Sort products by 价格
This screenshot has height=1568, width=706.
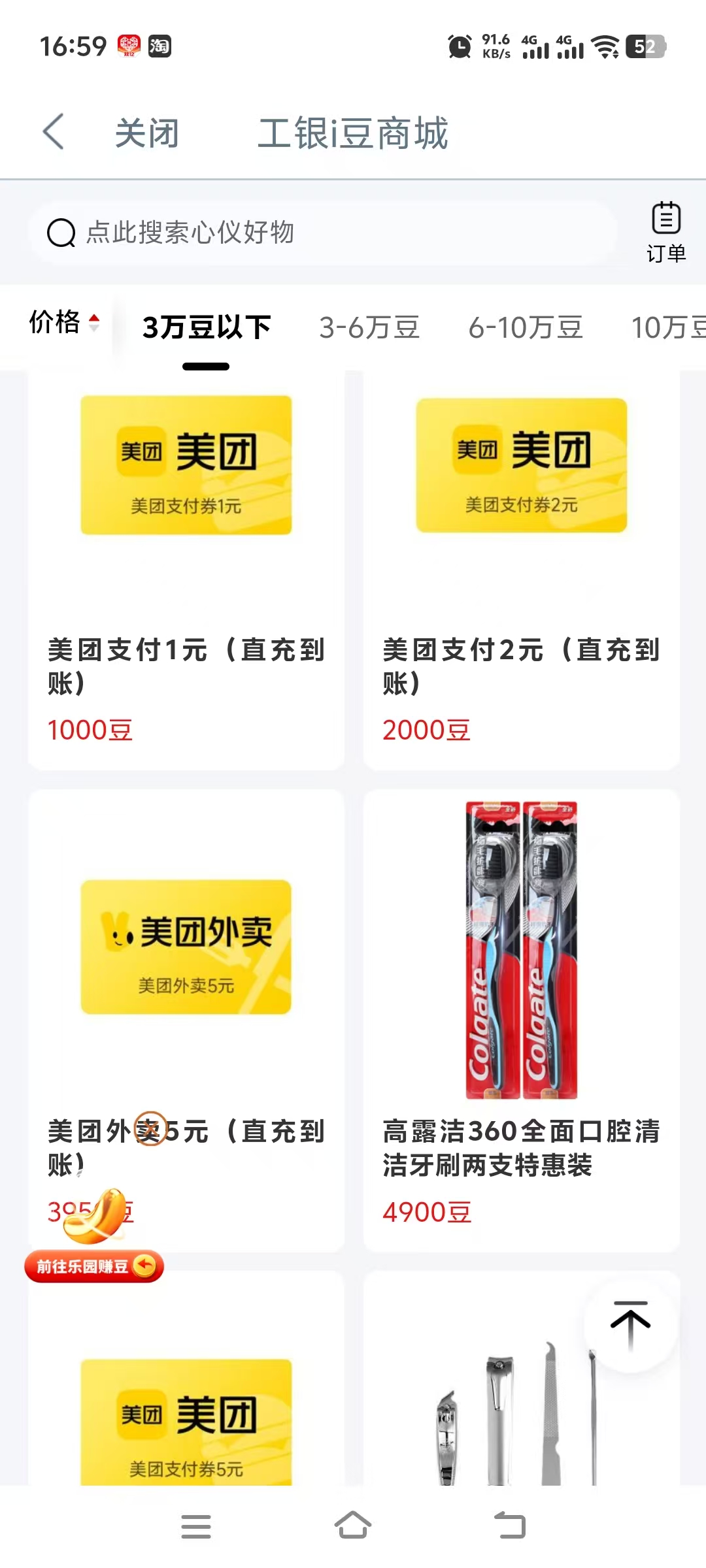tap(63, 323)
